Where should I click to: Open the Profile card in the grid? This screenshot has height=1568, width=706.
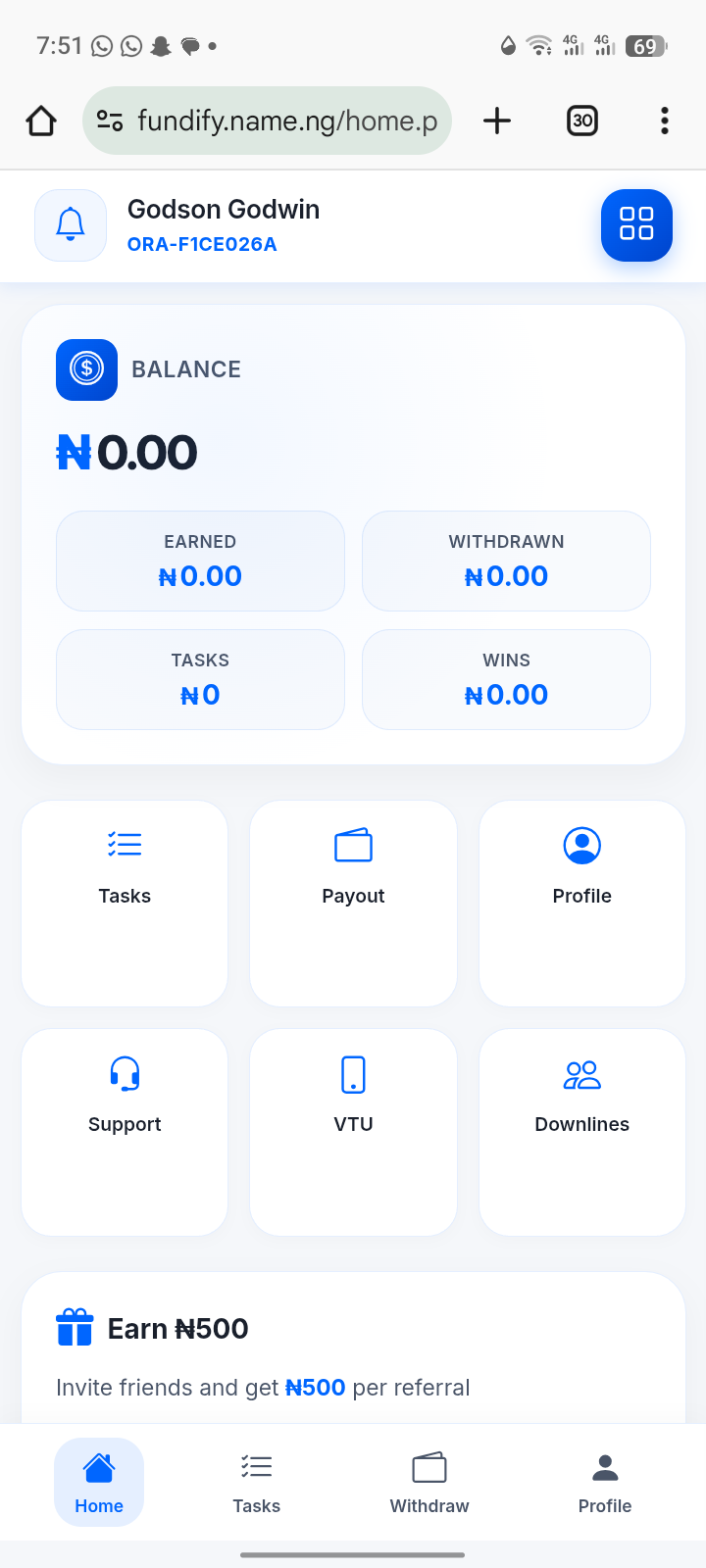pyautogui.click(x=581, y=903)
